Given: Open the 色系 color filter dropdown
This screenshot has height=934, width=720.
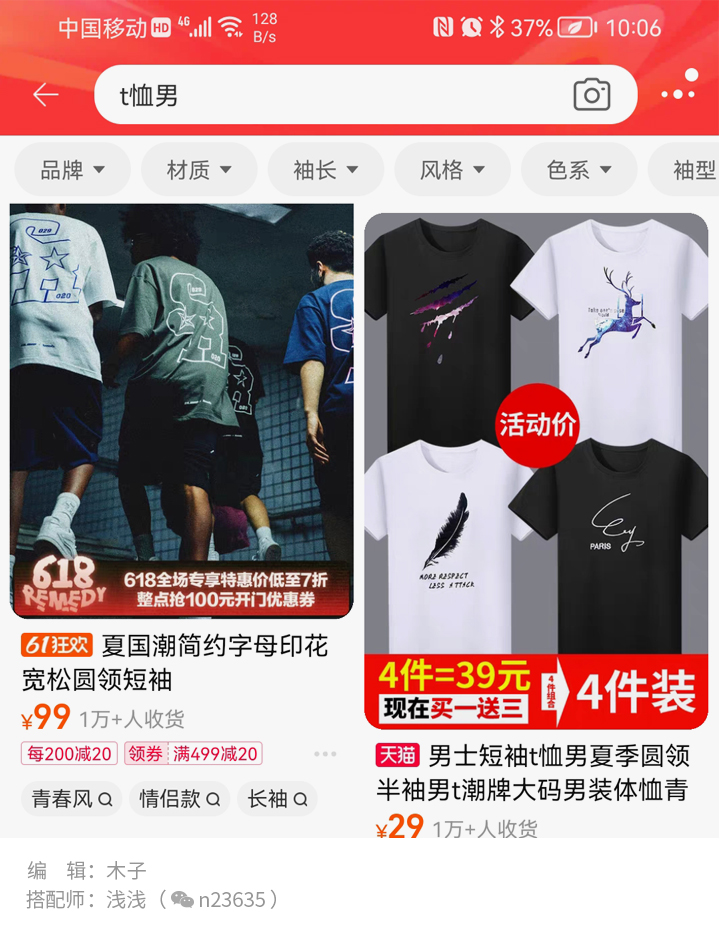Looking at the screenshot, I should pos(578,170).
